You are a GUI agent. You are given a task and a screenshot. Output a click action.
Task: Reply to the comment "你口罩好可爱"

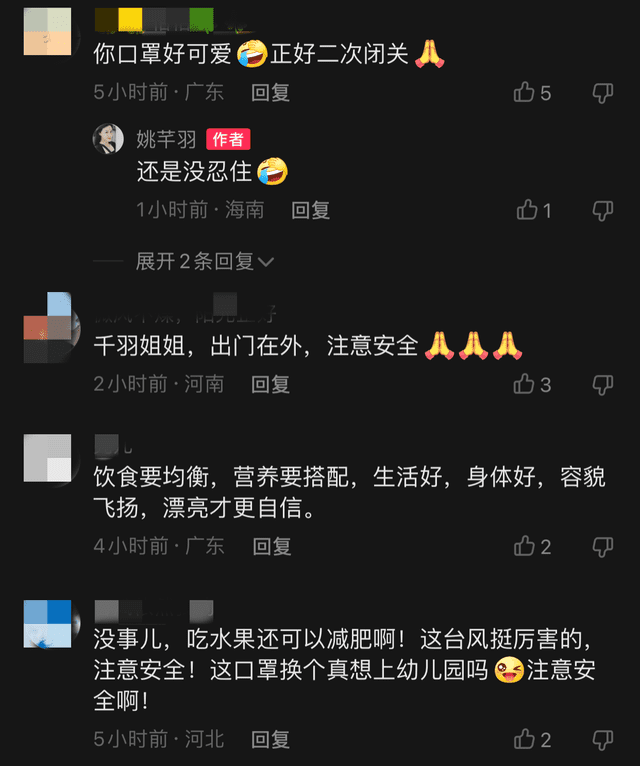(270, 93)
